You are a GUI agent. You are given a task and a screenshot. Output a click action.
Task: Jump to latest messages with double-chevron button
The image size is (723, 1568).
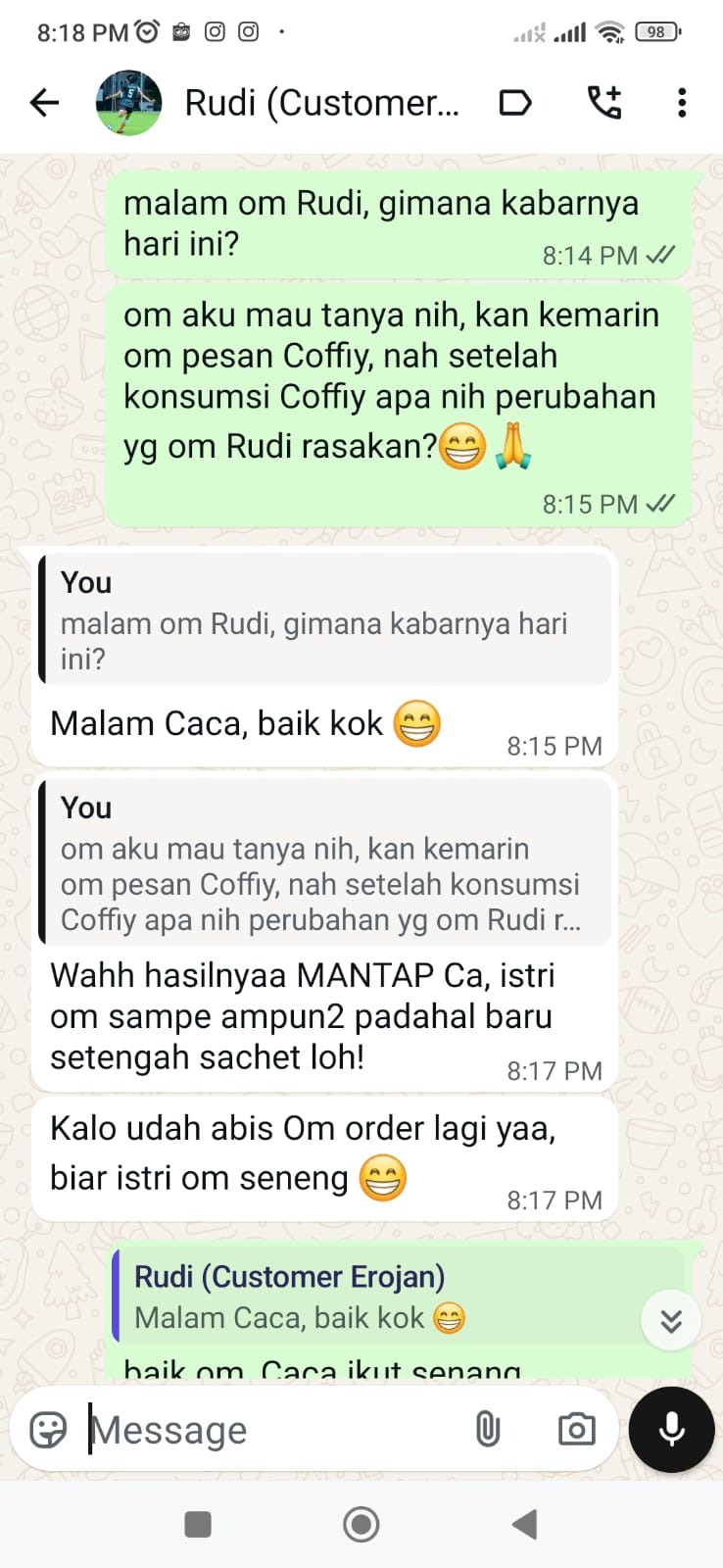point(671,1320)
